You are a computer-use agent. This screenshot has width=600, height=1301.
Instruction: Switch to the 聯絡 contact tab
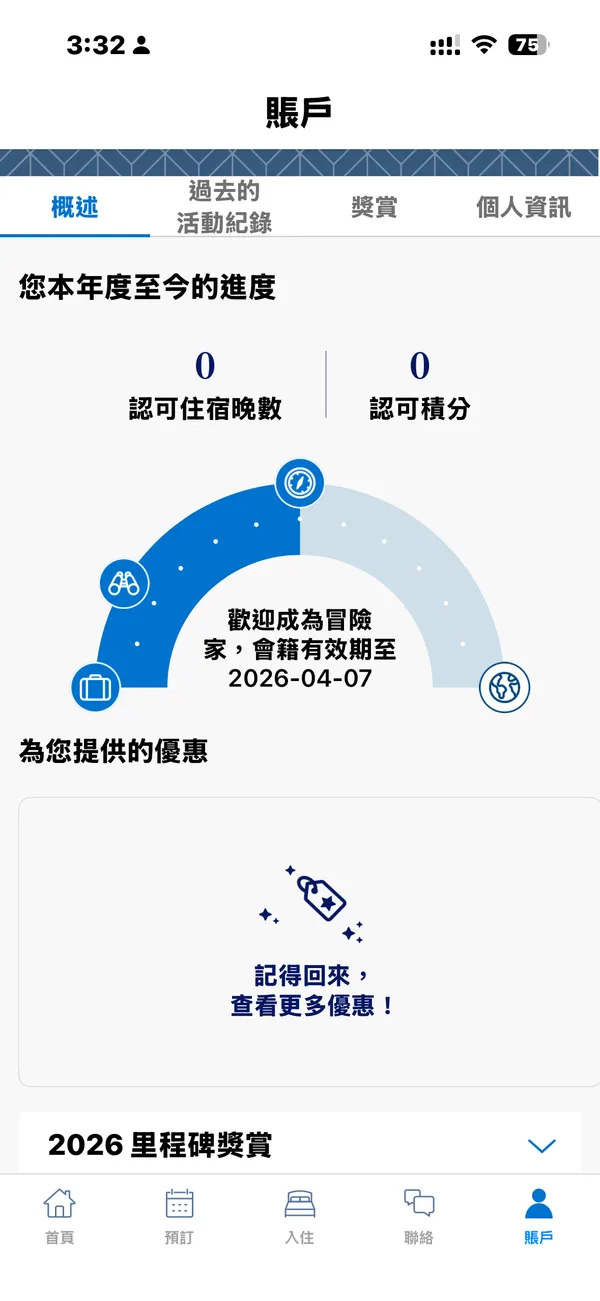(x=419, y=1214)
